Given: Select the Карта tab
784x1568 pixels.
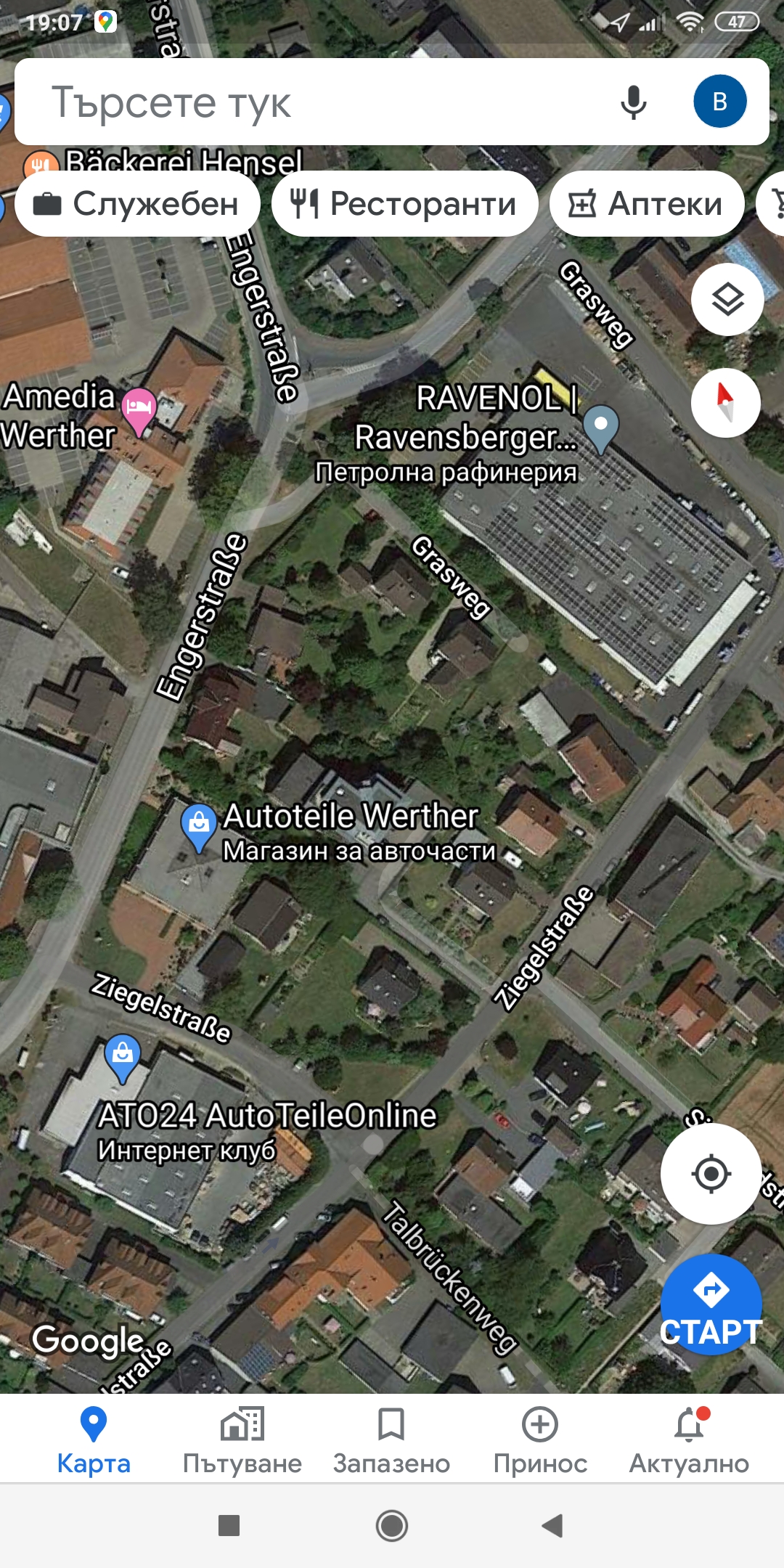Looking at the screenshot, I should pos(94,1440).
